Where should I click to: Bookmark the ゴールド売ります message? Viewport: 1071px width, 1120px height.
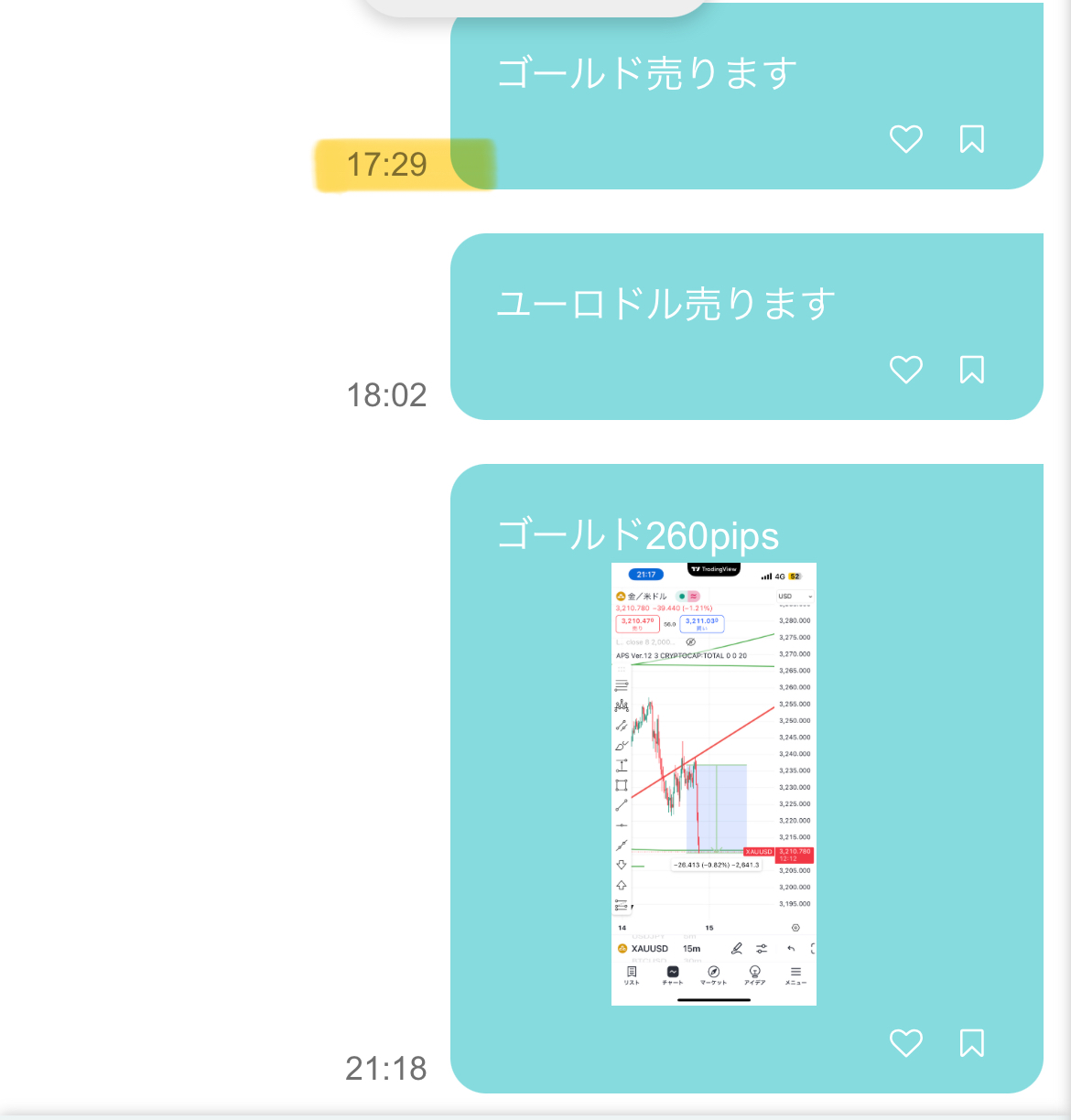(971, 139)
